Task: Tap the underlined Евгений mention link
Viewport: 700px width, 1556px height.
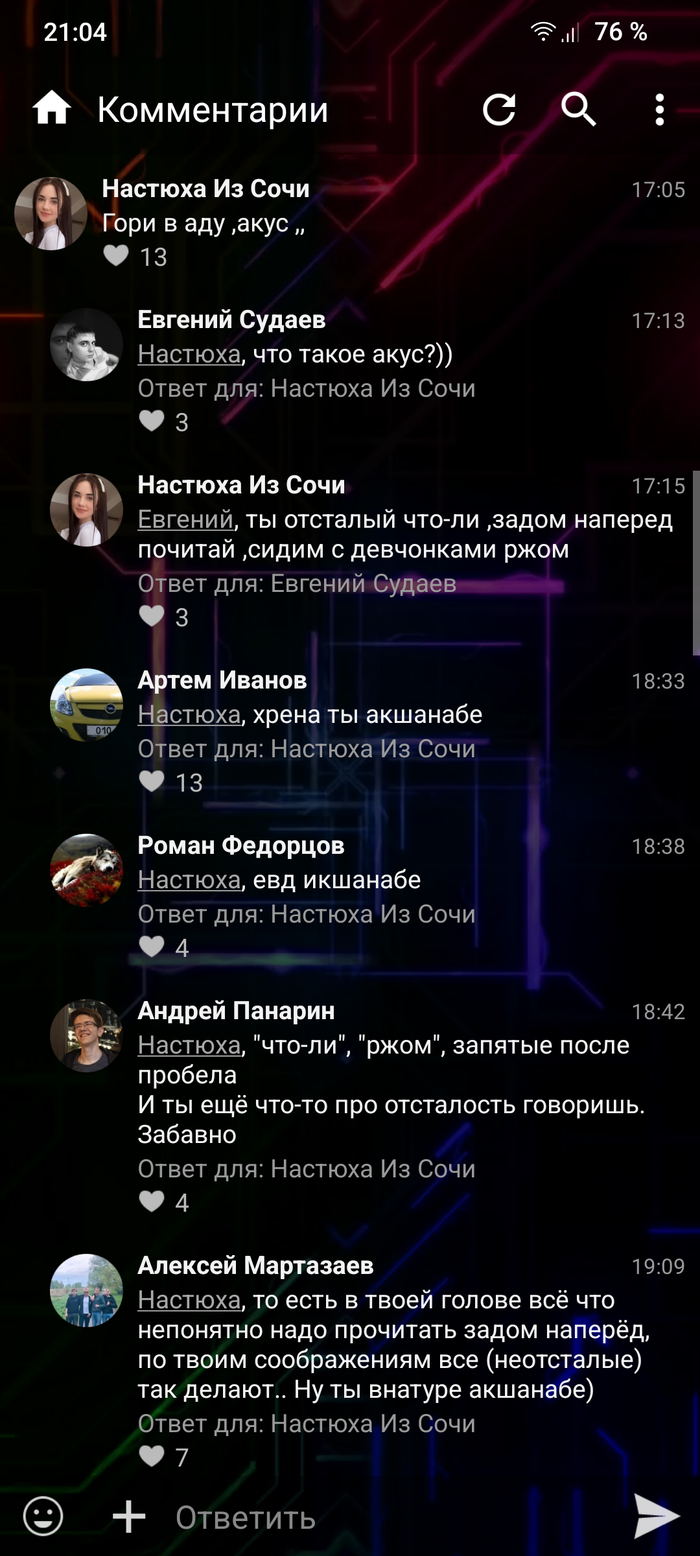Action: click(185, 519)
